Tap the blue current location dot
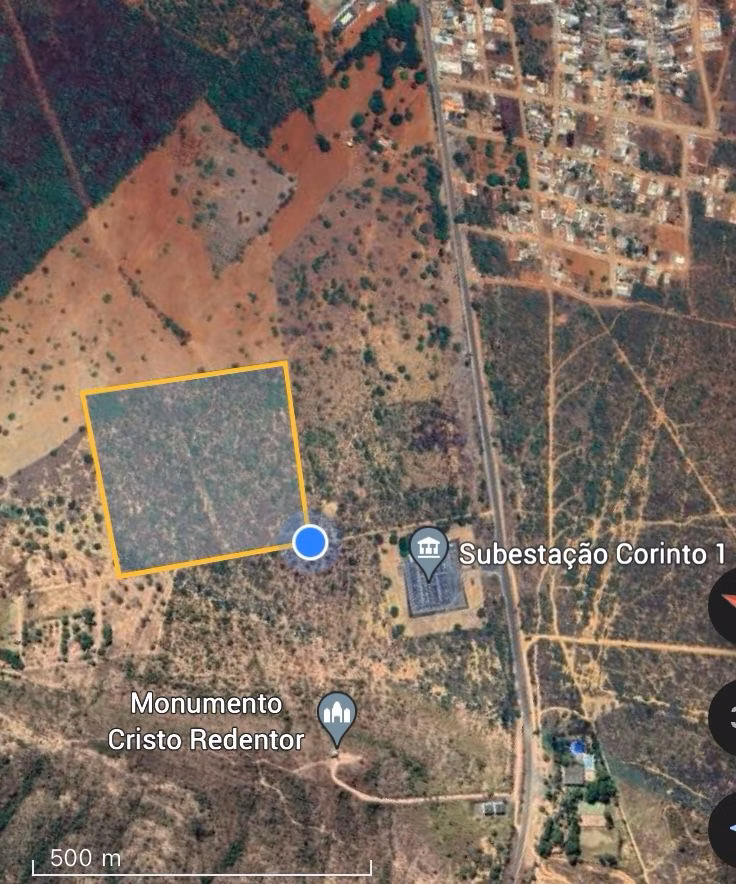736x884 pixels. [310, 542]
